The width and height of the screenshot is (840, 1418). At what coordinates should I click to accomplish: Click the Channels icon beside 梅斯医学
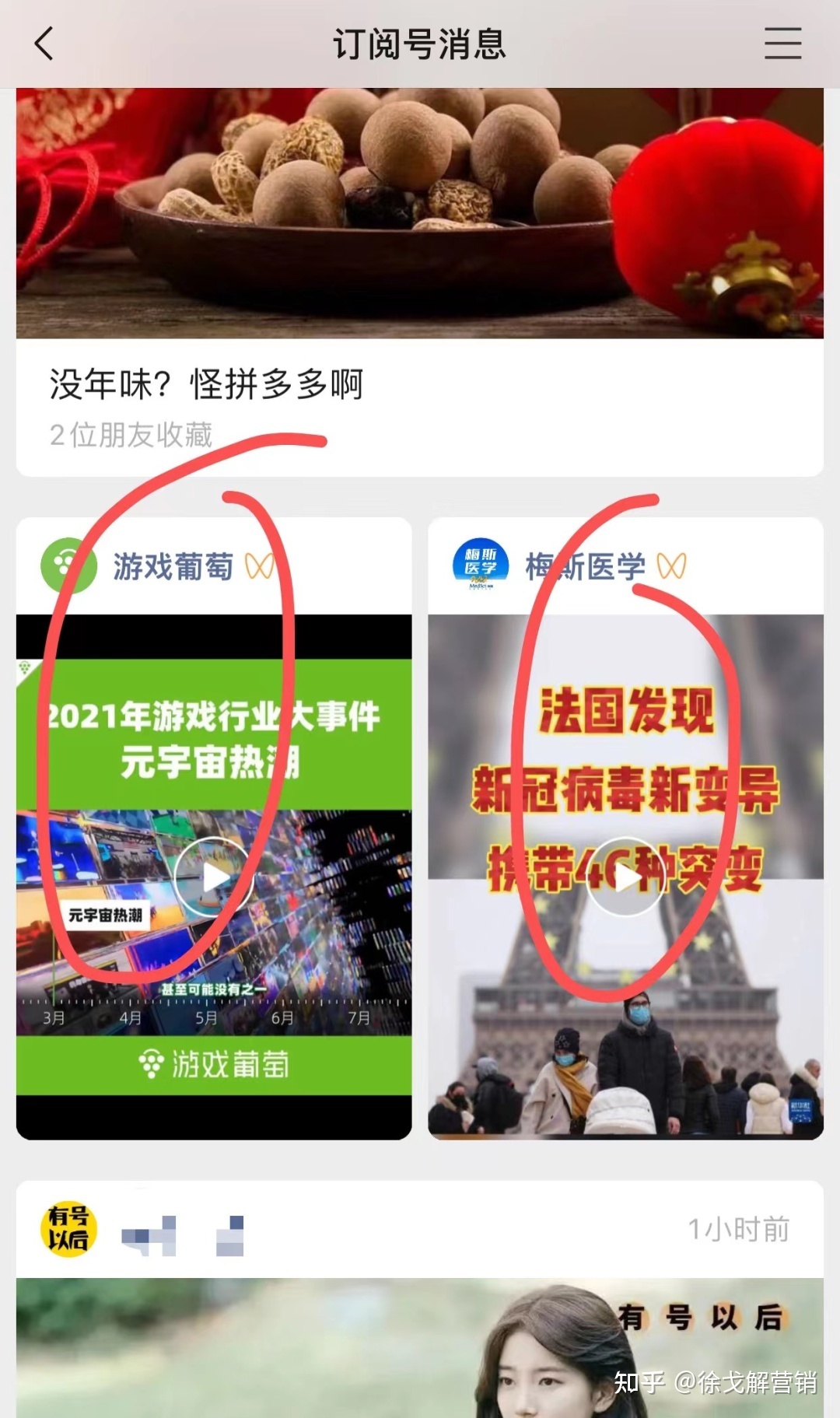[674, 565]
